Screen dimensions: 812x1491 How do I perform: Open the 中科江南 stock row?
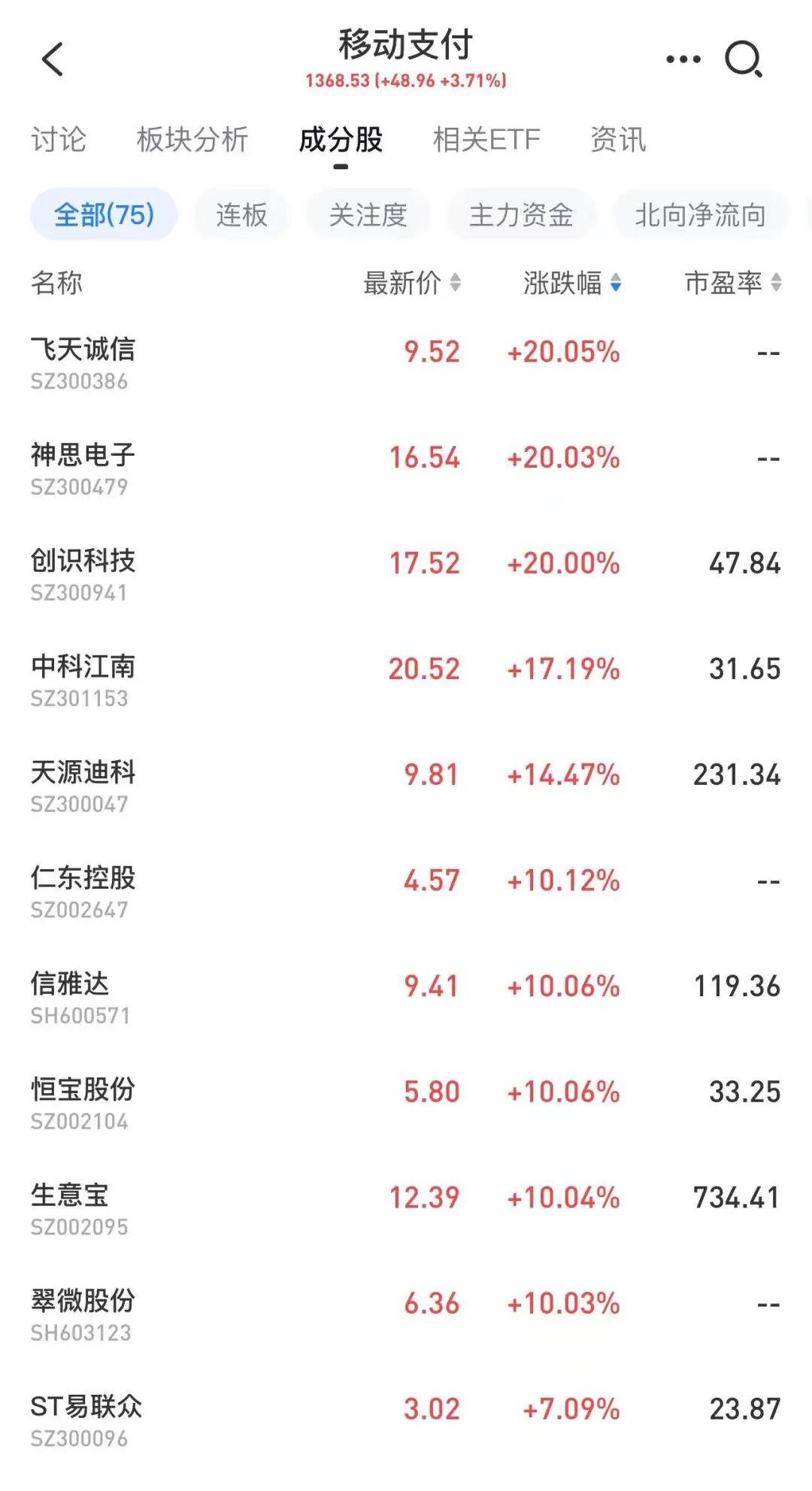[x=406, y=681]
